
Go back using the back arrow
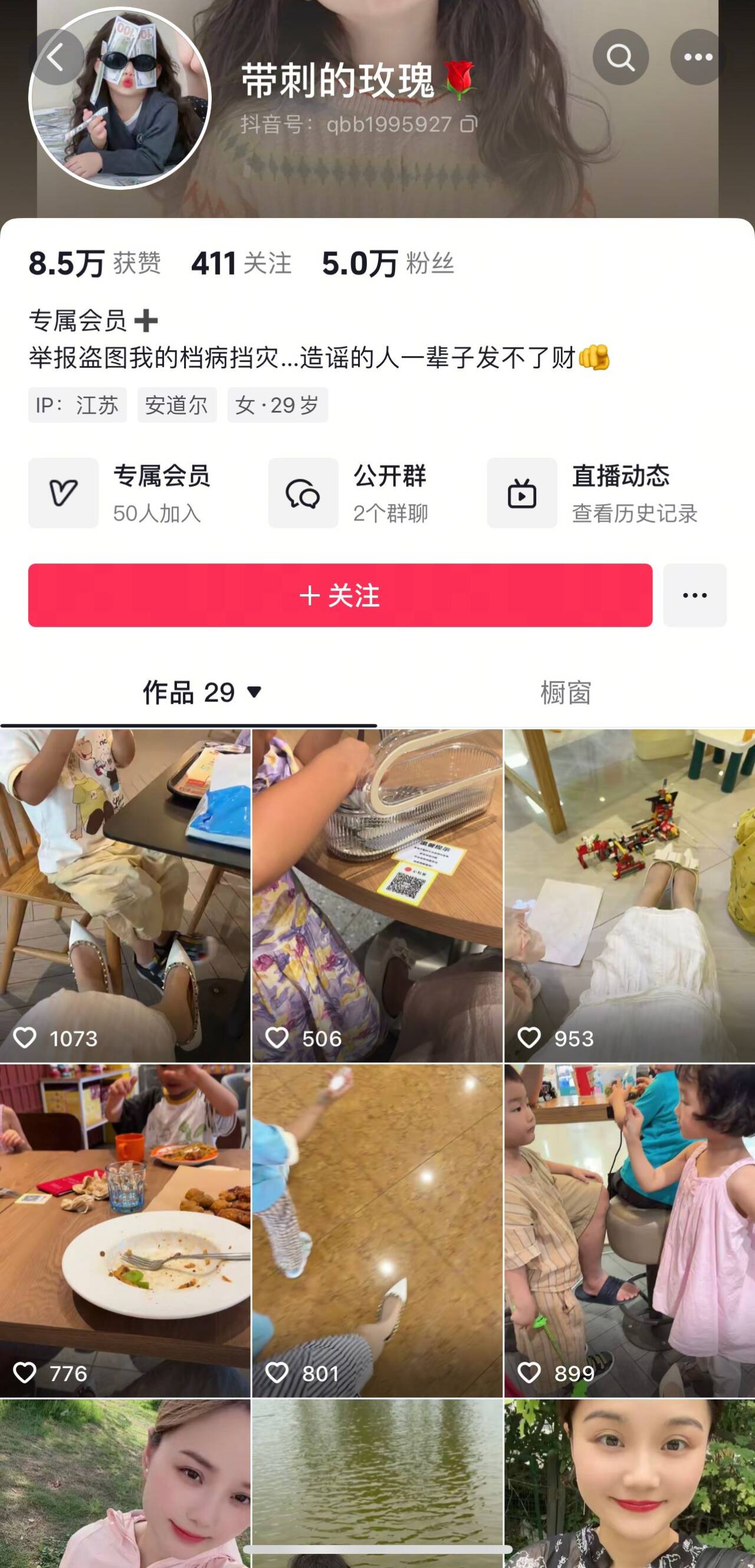pyautogui.click(x=56, y=58)
